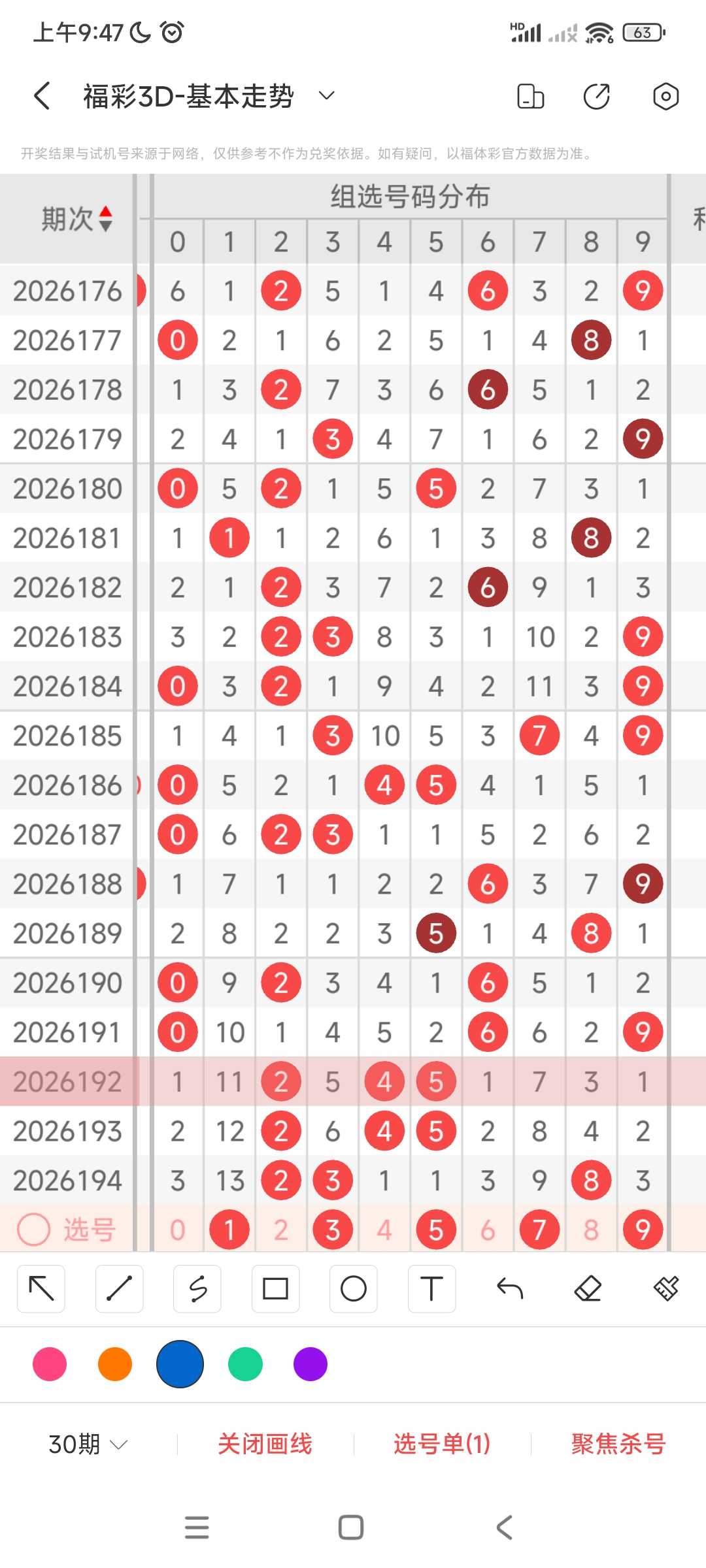
Task: Select the freehand curve tool
Action: pyautogui.click(x=197, y=1288)
